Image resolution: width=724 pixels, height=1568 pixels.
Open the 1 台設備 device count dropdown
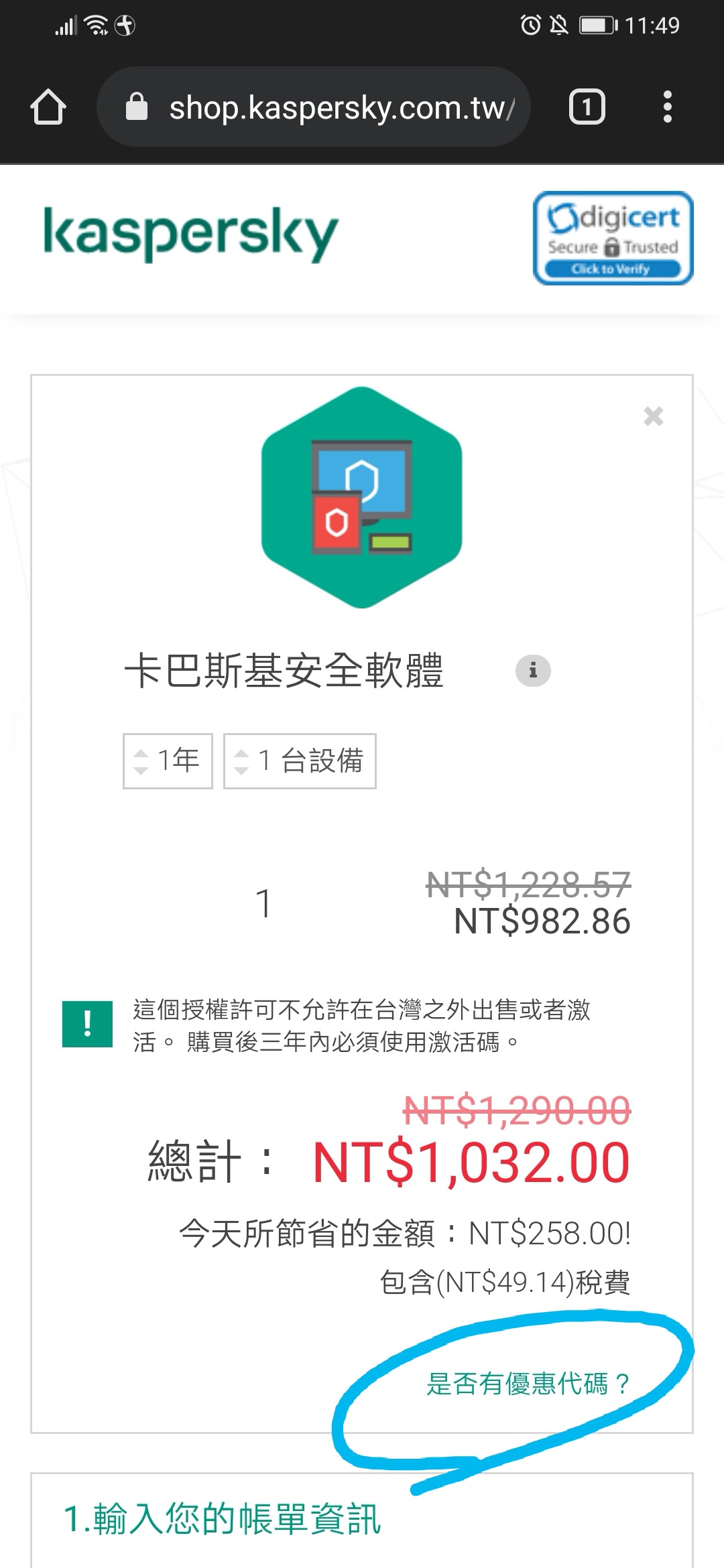pyautogui.click(x=300, y=761)
